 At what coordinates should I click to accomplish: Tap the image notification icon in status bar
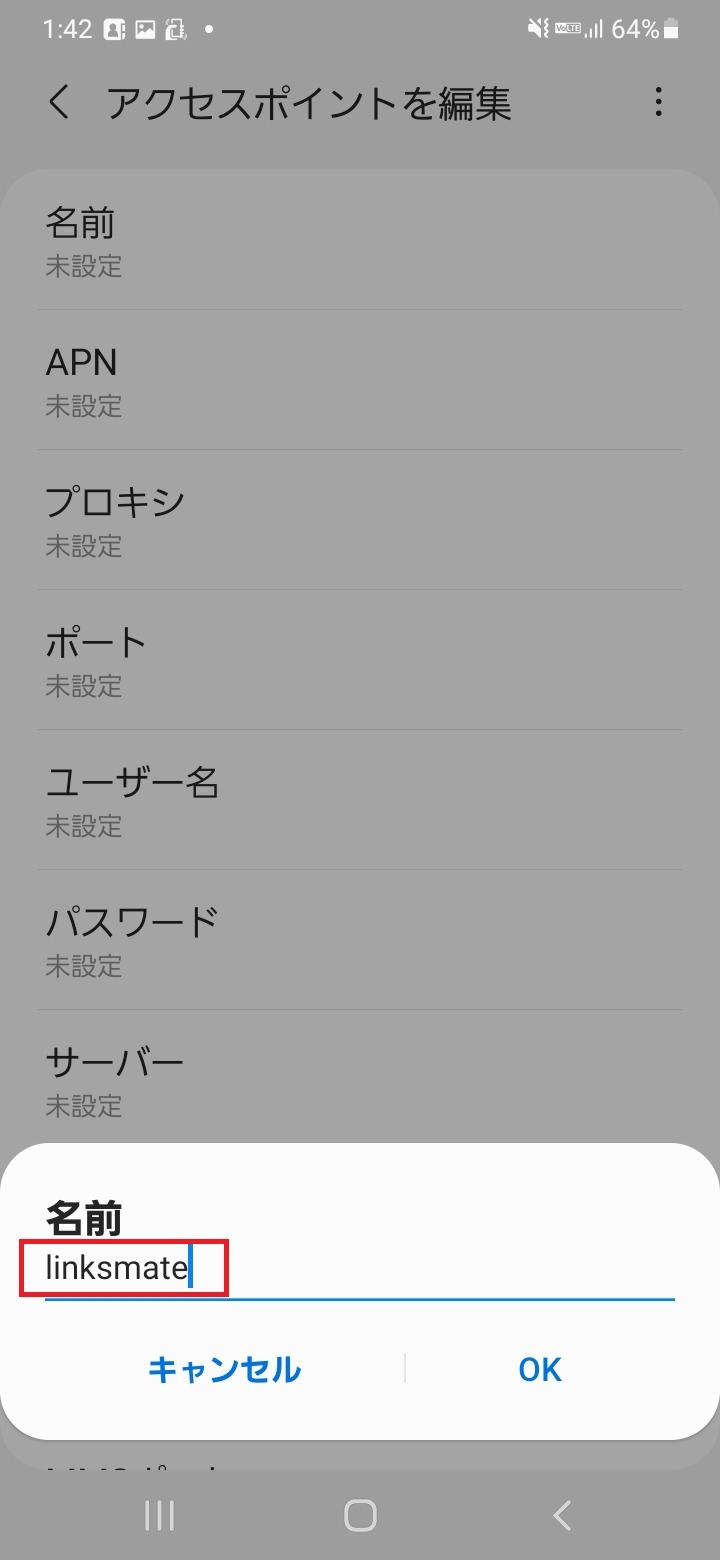point(143,29)
